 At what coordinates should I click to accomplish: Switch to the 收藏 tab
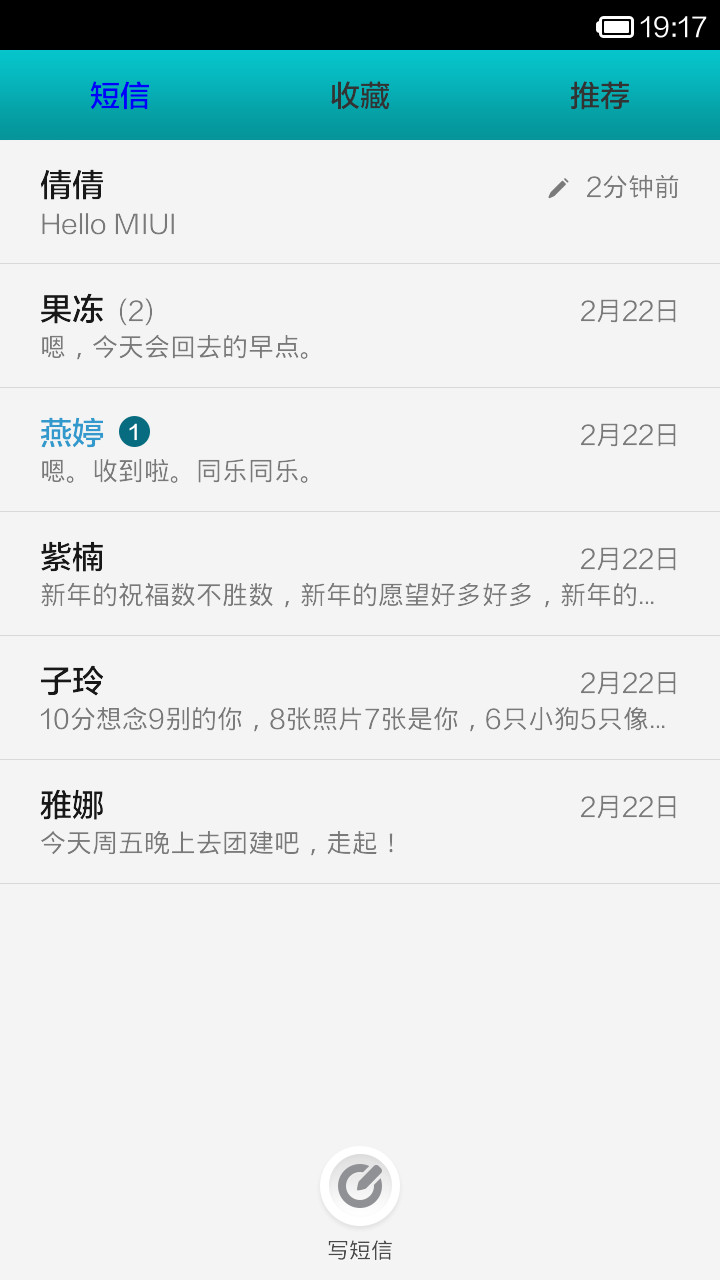click(x=360, y=95)
